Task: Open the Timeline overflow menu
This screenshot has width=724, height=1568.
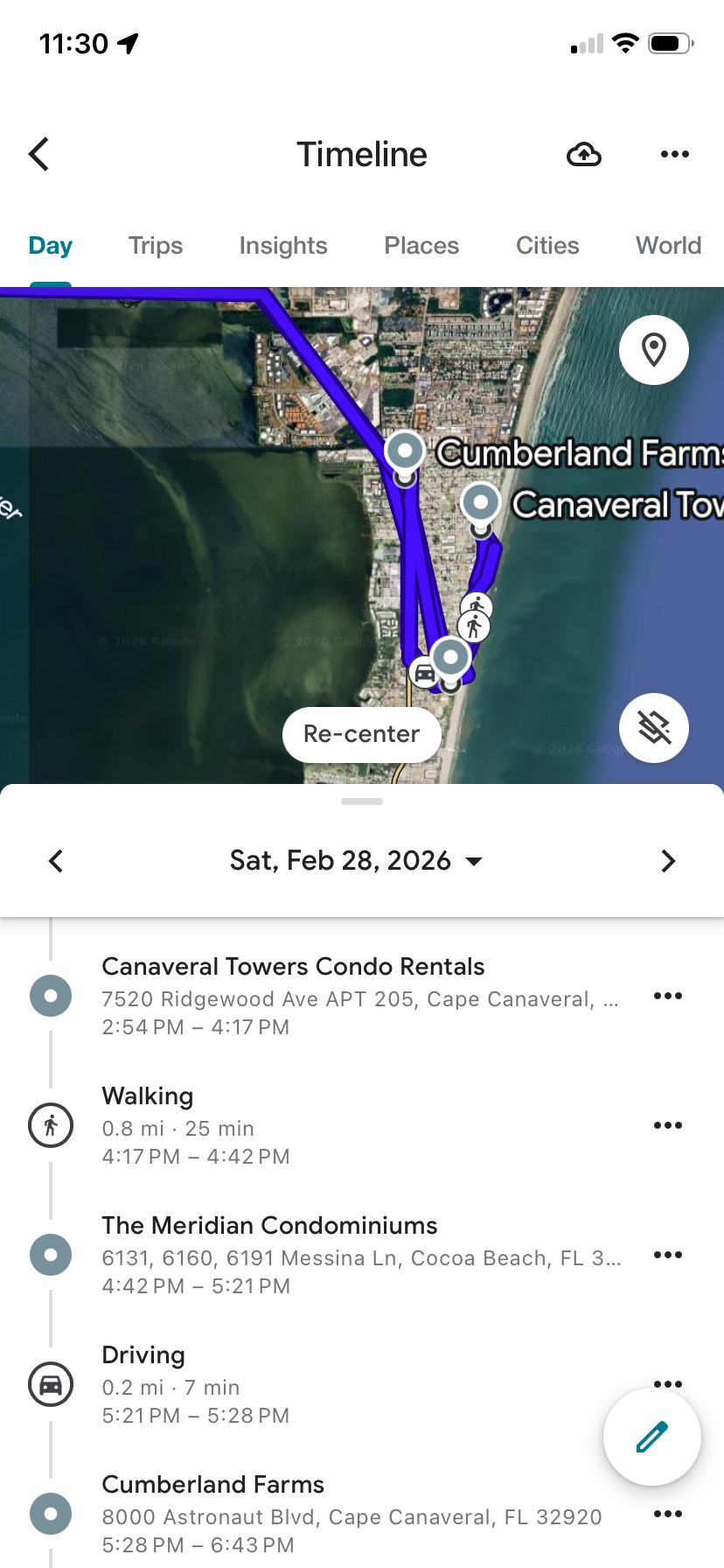Action: tap(674, 155)
